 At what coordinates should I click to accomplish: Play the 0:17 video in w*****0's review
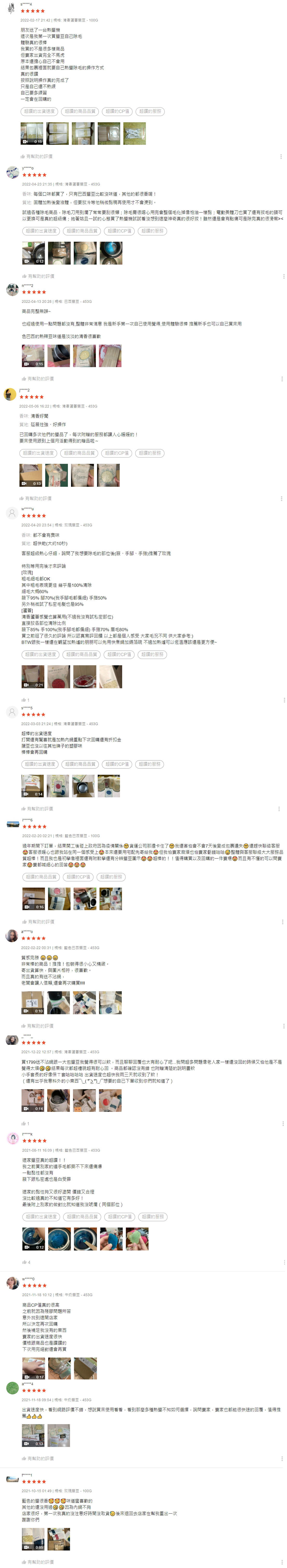34,1368
